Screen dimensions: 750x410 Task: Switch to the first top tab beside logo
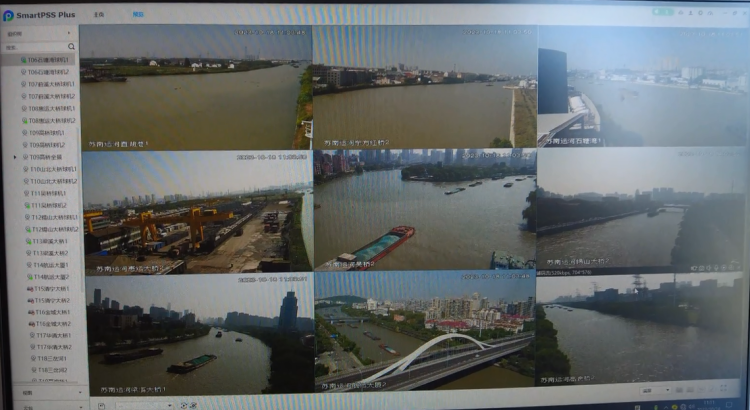pos(97,15)
